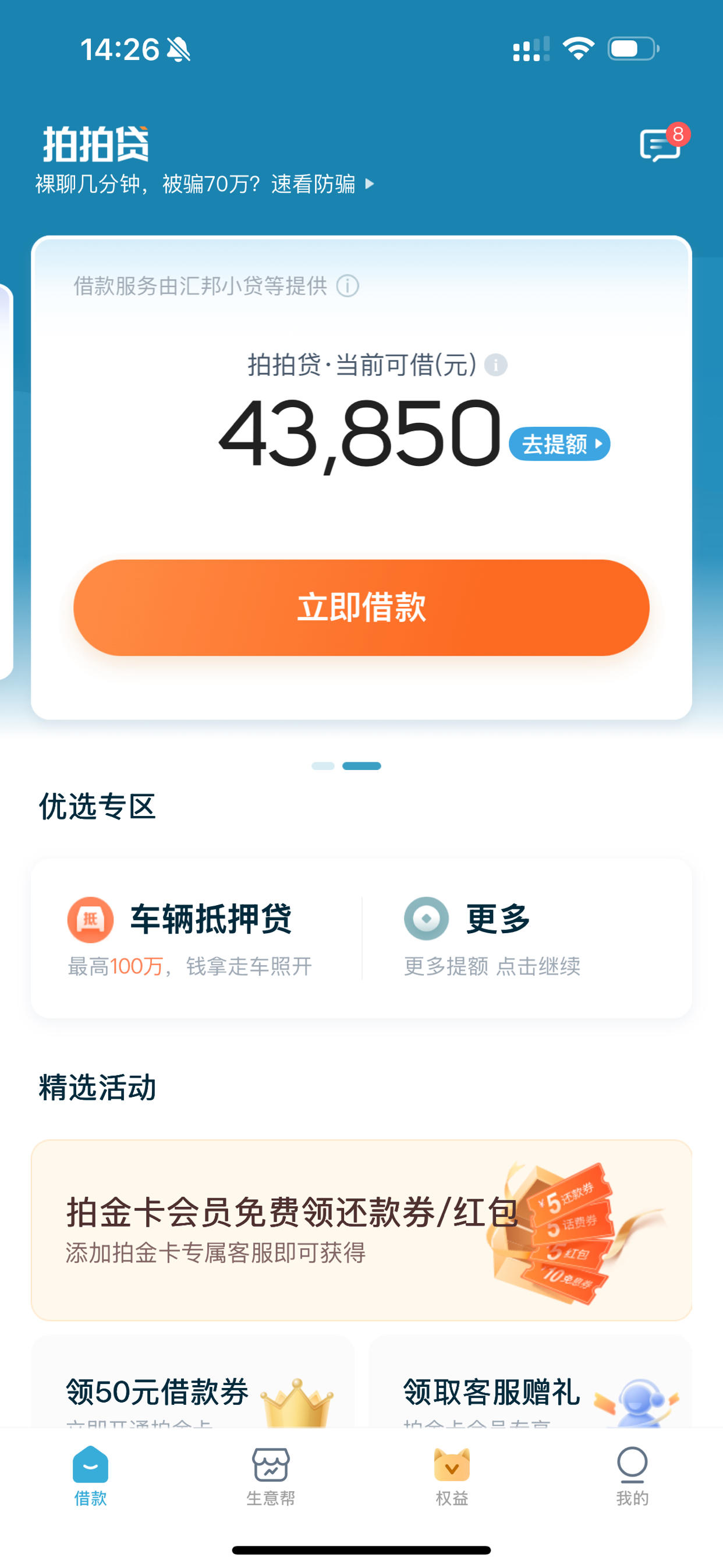The height and width of the screenshot is (1568, 723).
Task: Open the anti-fraud notice link
Action: point(204,184)
